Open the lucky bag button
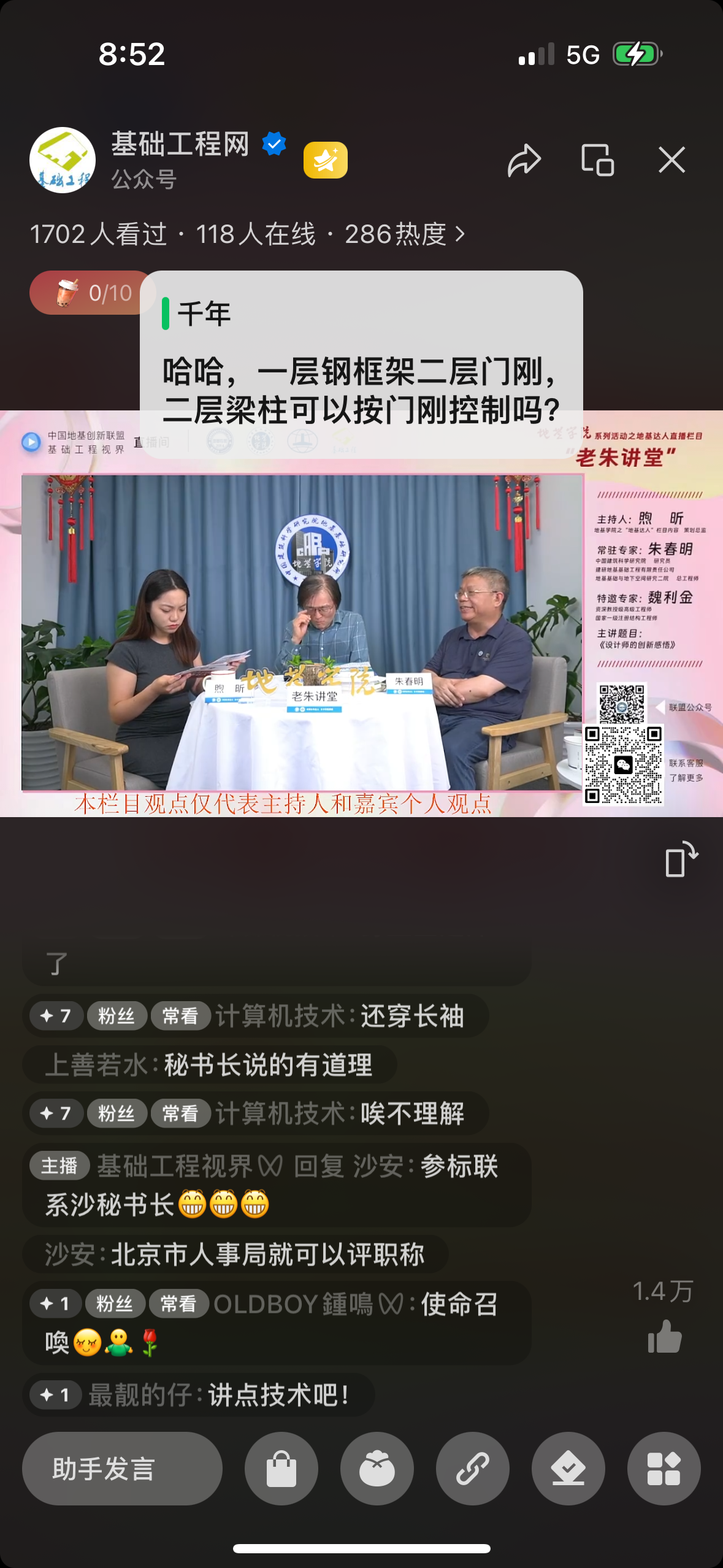The image size is (723, 1568). tap(377, 1469)
